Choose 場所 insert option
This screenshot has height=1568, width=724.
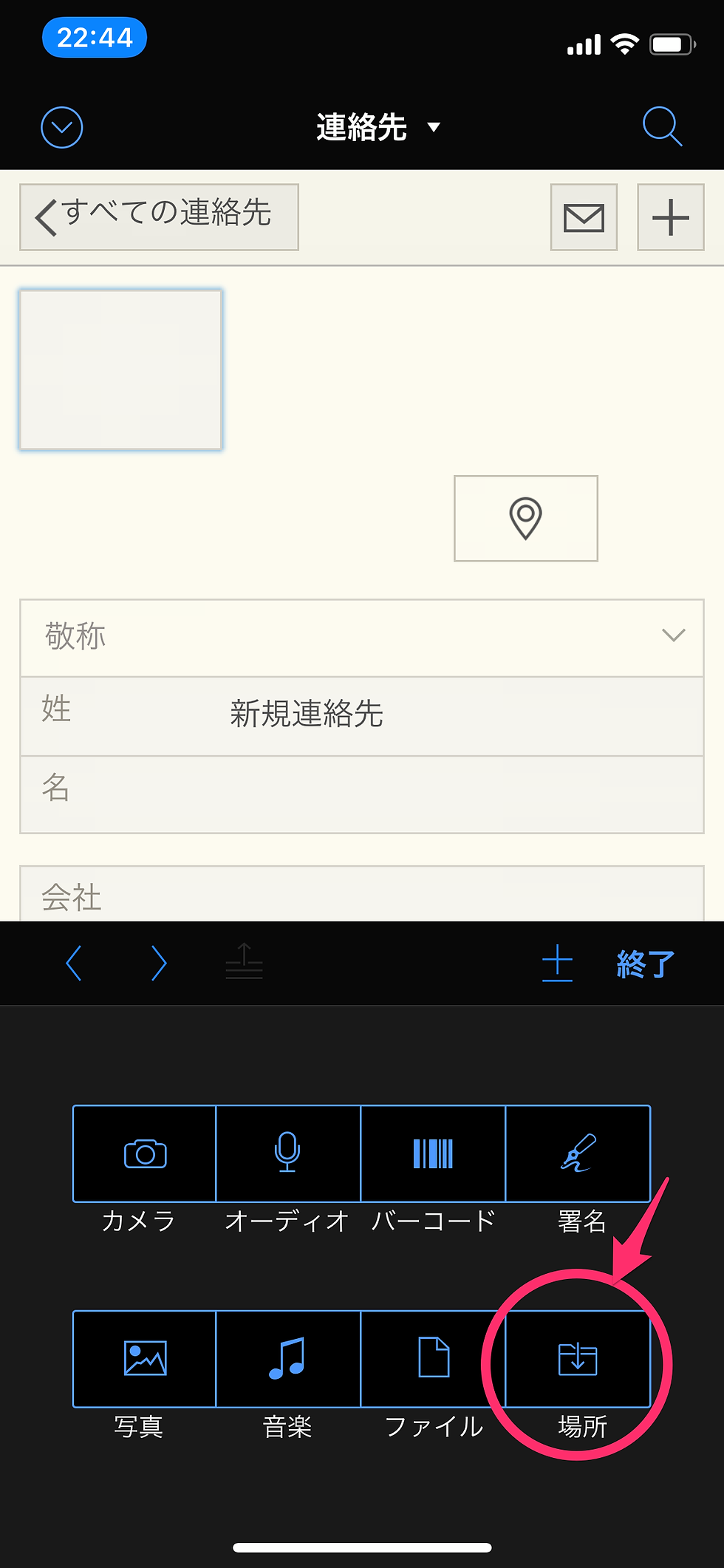click(x=578, y=1359)
